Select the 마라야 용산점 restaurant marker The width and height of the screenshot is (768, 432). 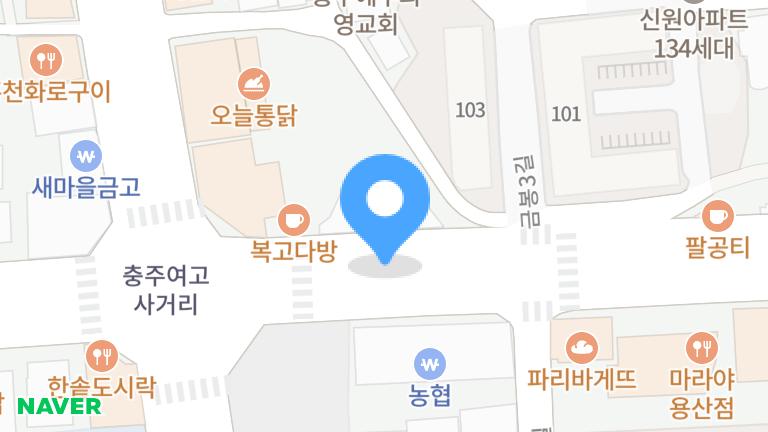coord(702,350)
